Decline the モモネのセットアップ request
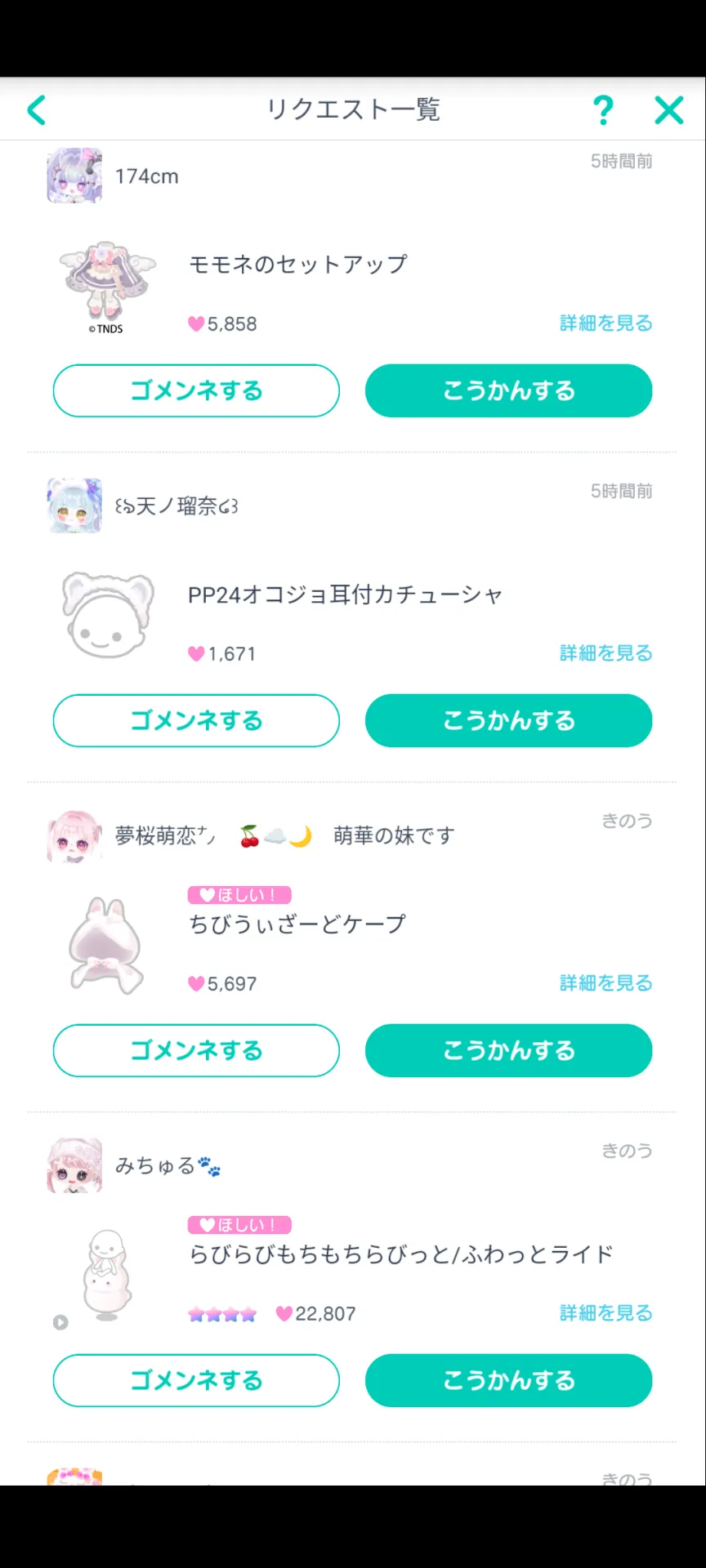Image resolution: width=706 pixels, height=1568 pixels. (x=196, y=390)
